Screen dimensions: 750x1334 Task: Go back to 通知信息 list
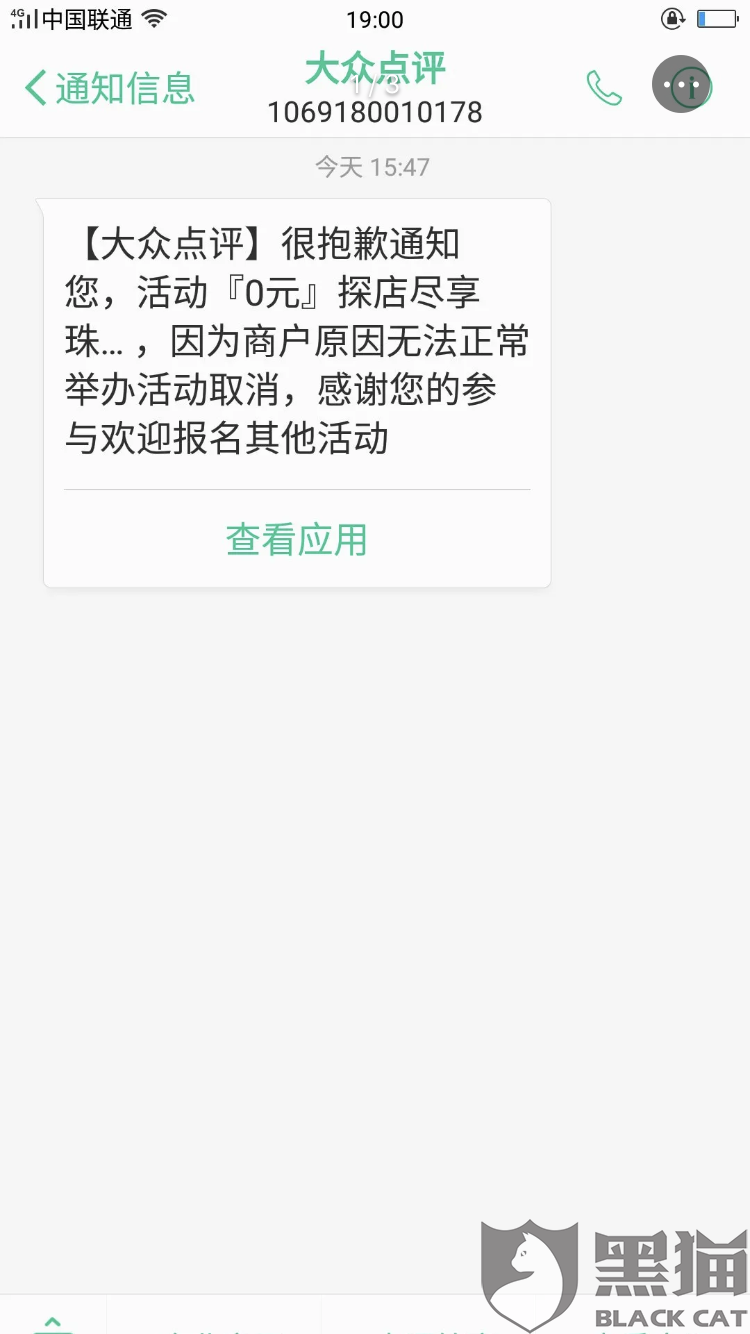click(x=110, y=88)
